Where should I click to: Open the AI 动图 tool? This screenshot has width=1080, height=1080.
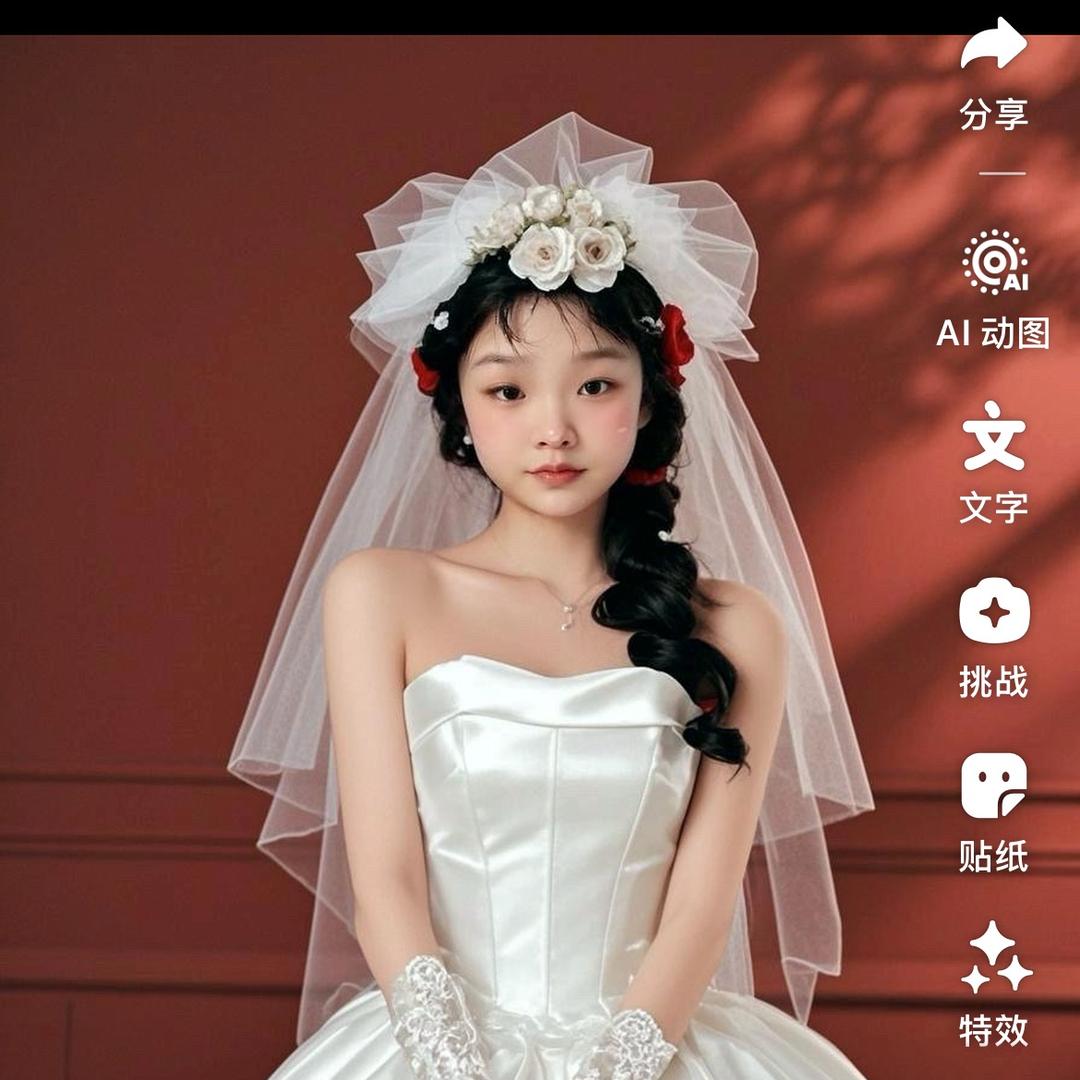coord(994,263)
